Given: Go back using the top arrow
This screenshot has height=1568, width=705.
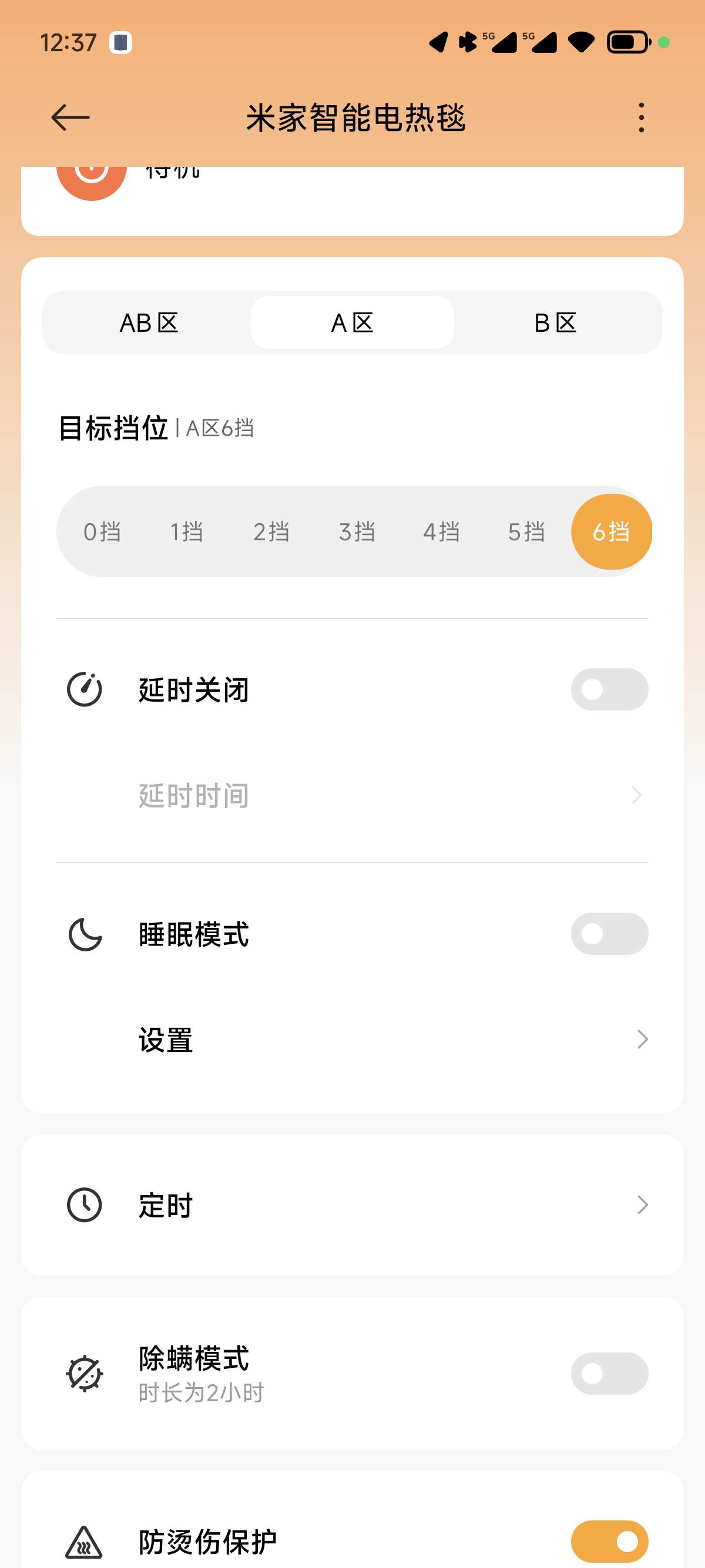Looking at the screenshot, I should pyautogui.click(x=70, y=117).
